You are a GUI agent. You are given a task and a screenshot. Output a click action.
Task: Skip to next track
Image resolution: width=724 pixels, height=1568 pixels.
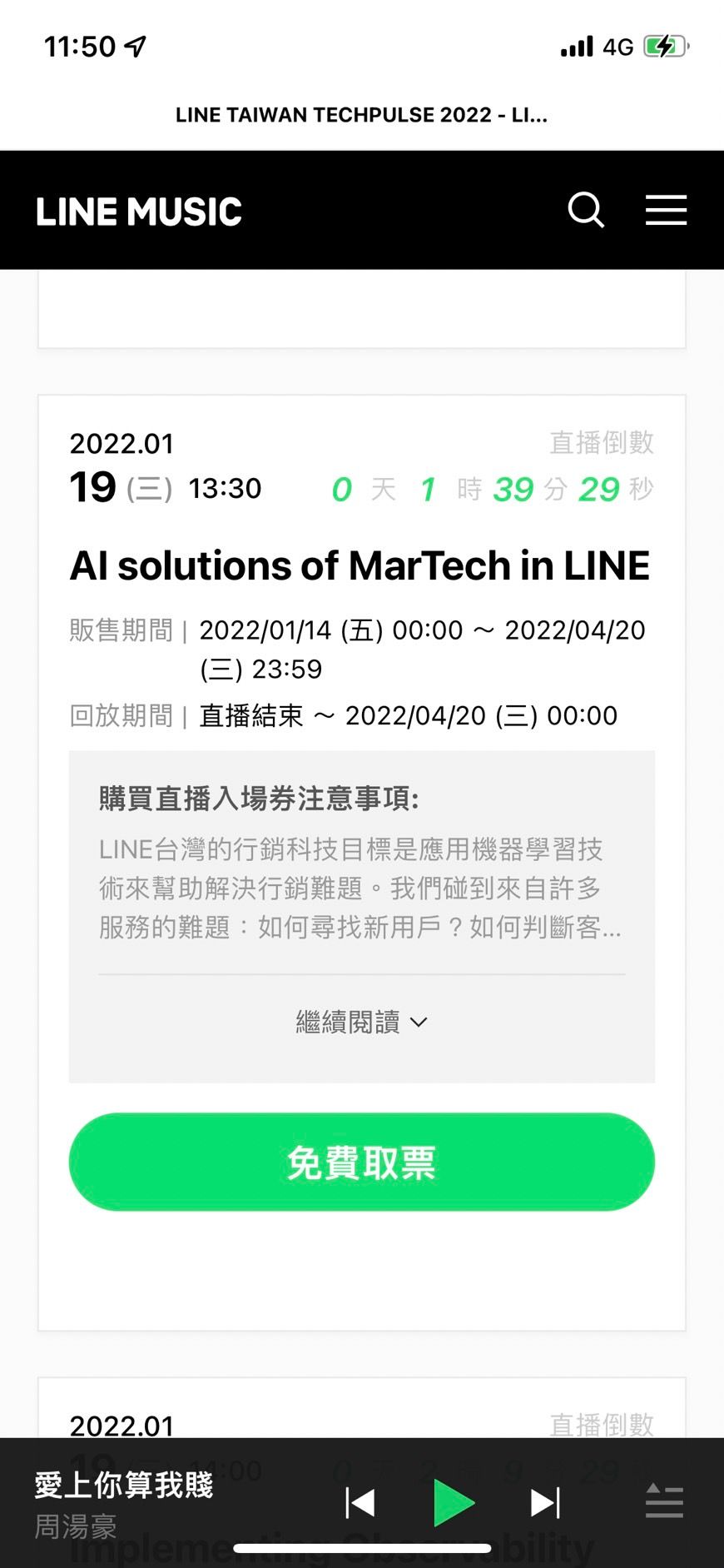(546, 1503)
